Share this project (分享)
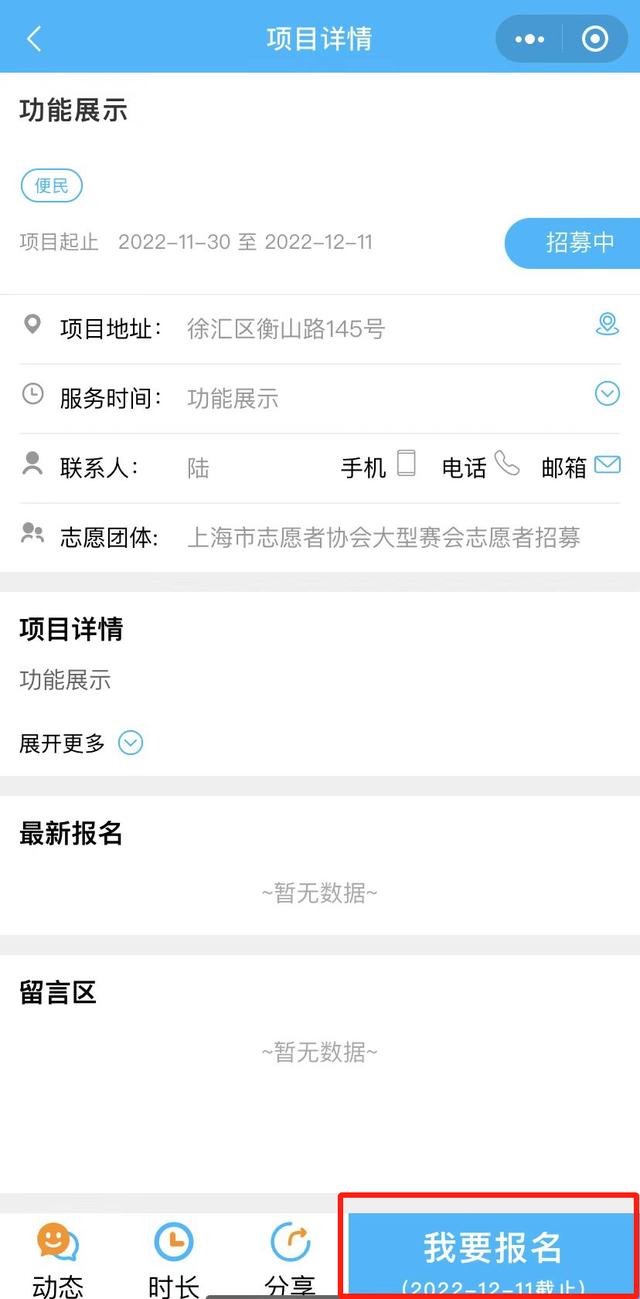The height and width of the screenshot is (1299, 640). pos(290,1258)
